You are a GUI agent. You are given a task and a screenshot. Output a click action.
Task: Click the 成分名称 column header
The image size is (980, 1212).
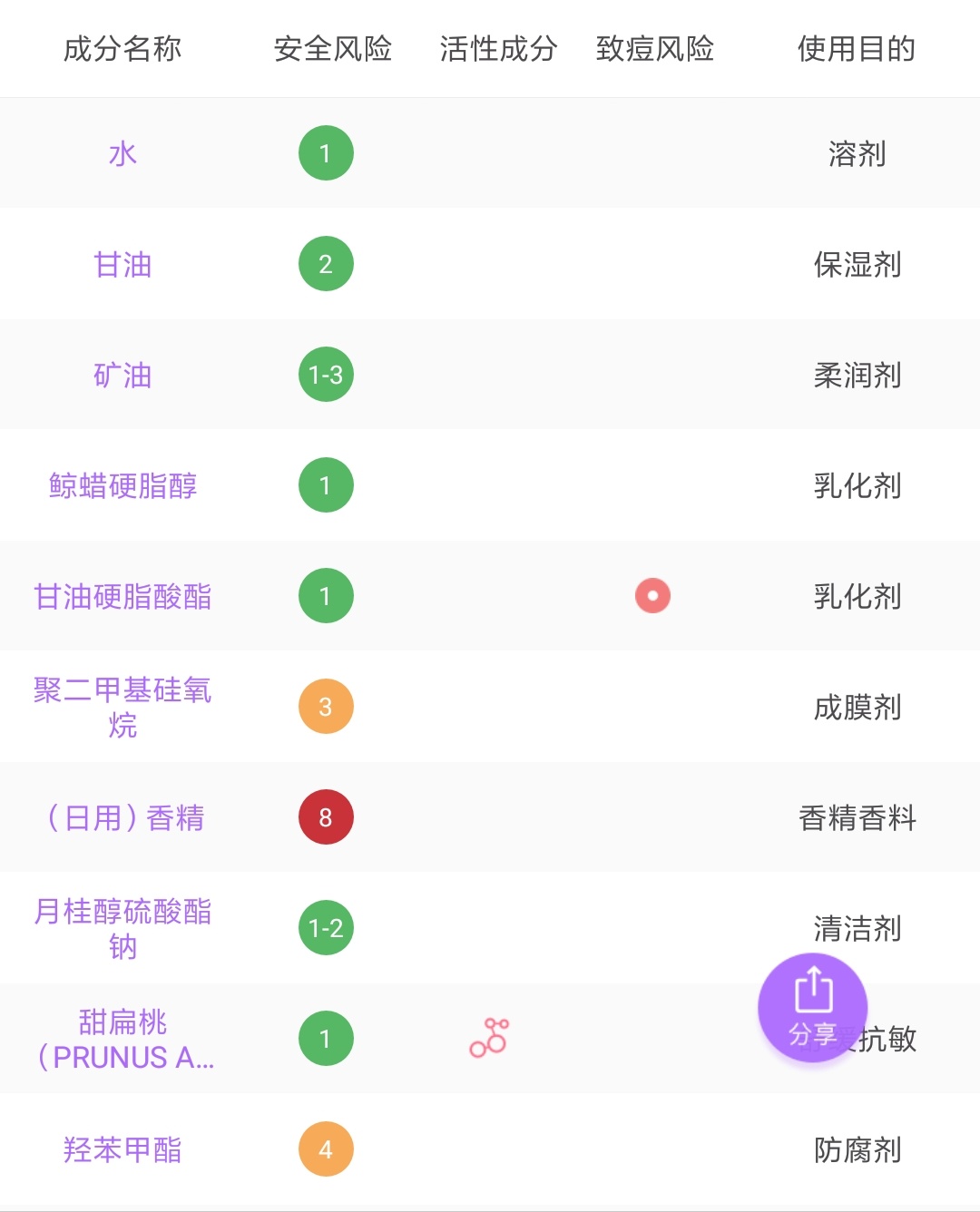coord(123,50)
